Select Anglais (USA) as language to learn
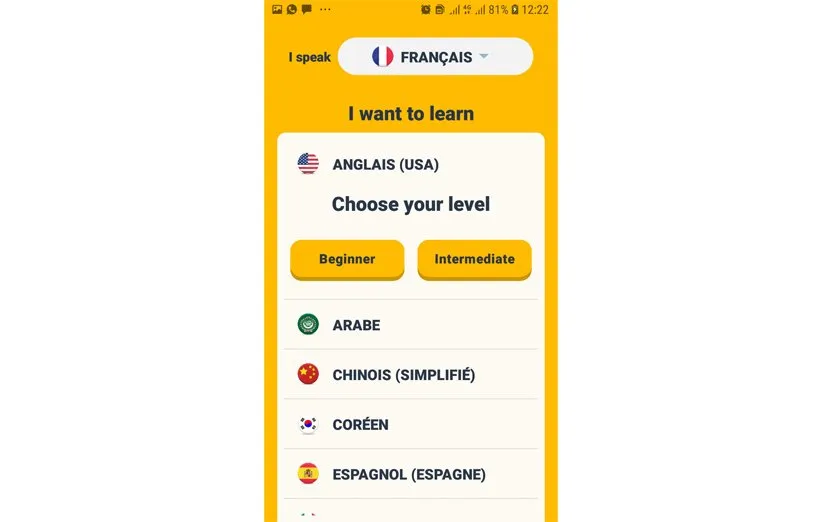The height and width of the screenshot is (522, 822). pyautogui.click(x=385, y=164)
